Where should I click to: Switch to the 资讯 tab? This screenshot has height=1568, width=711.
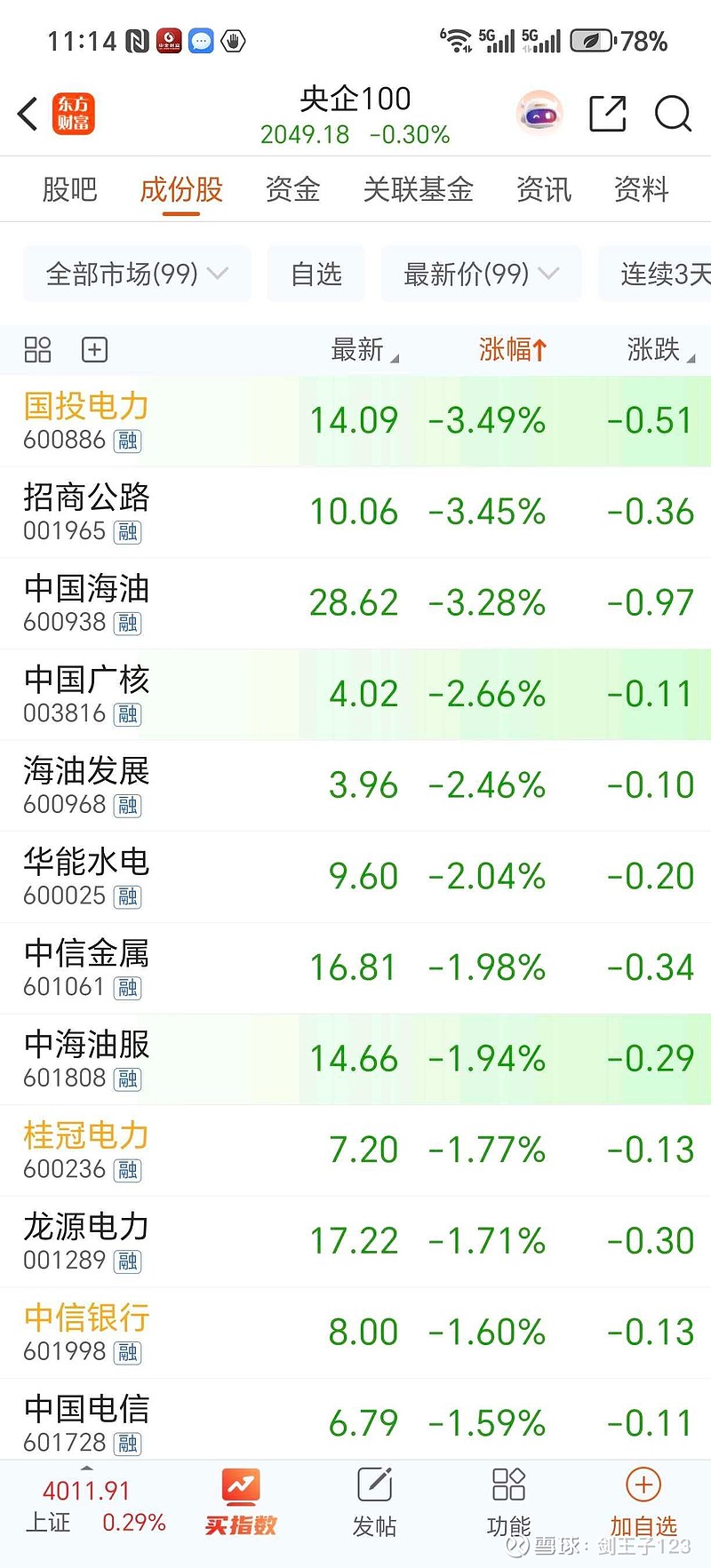(544, 189)
